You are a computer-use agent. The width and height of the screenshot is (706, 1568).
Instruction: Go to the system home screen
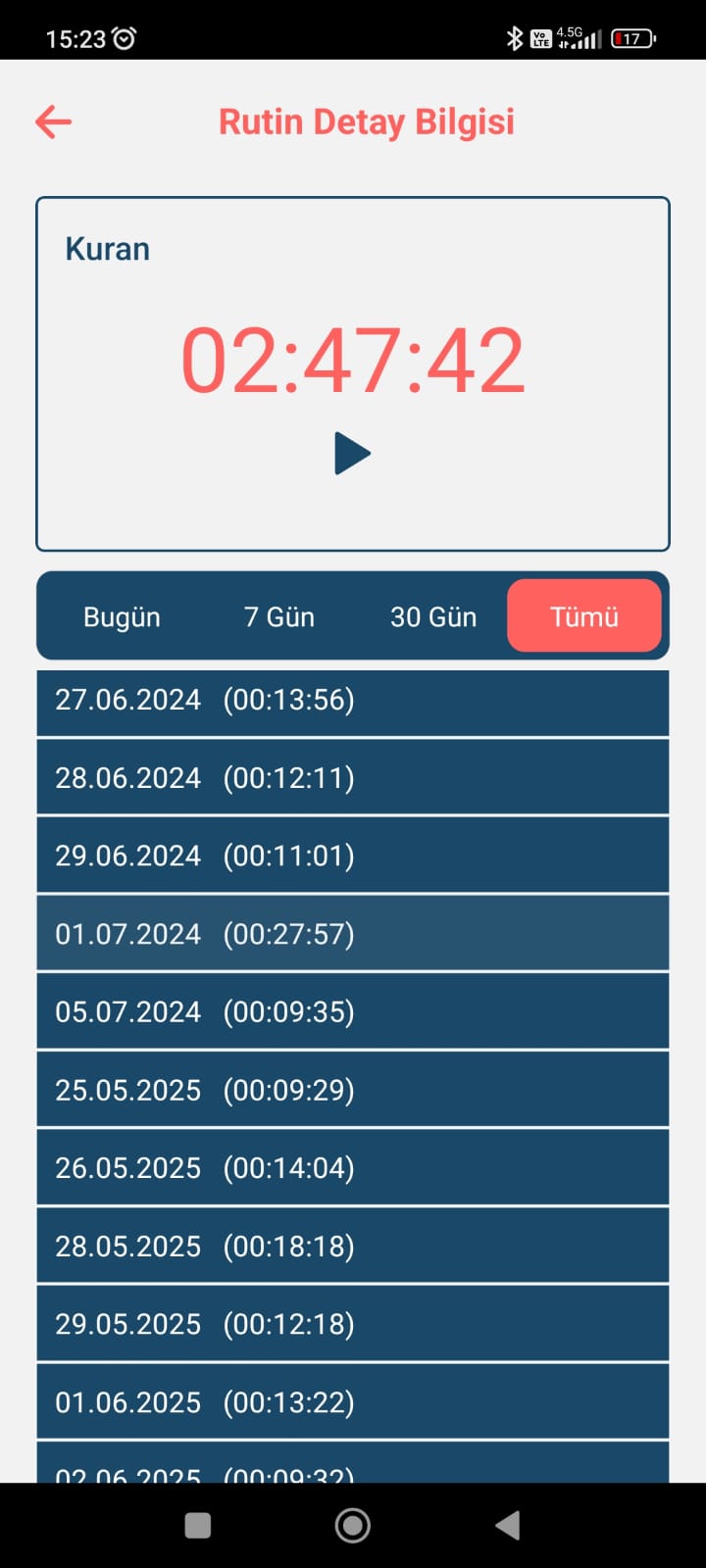(x=352, y=1525)
